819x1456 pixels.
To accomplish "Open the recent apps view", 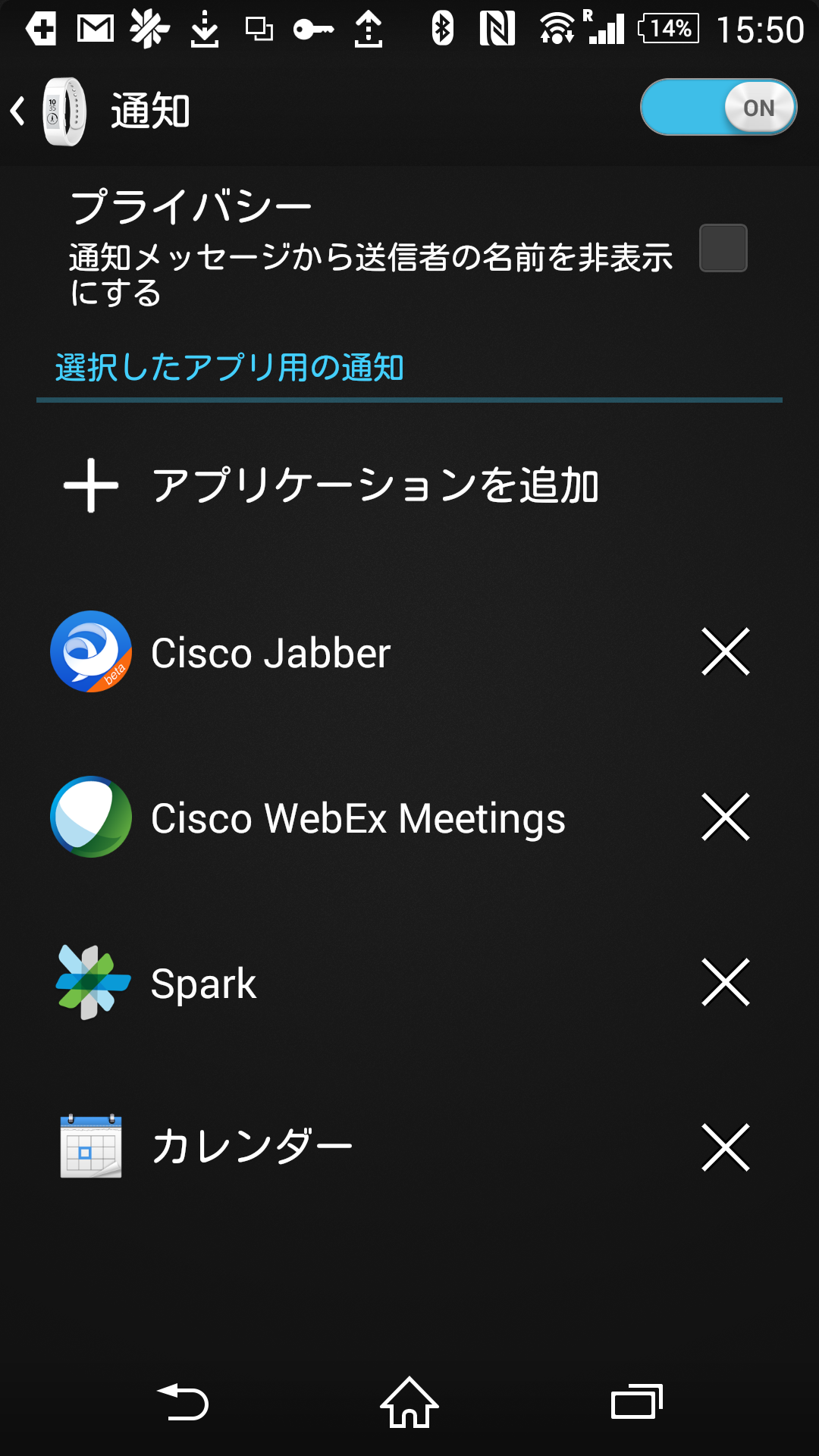I will tap(636, 1402).
